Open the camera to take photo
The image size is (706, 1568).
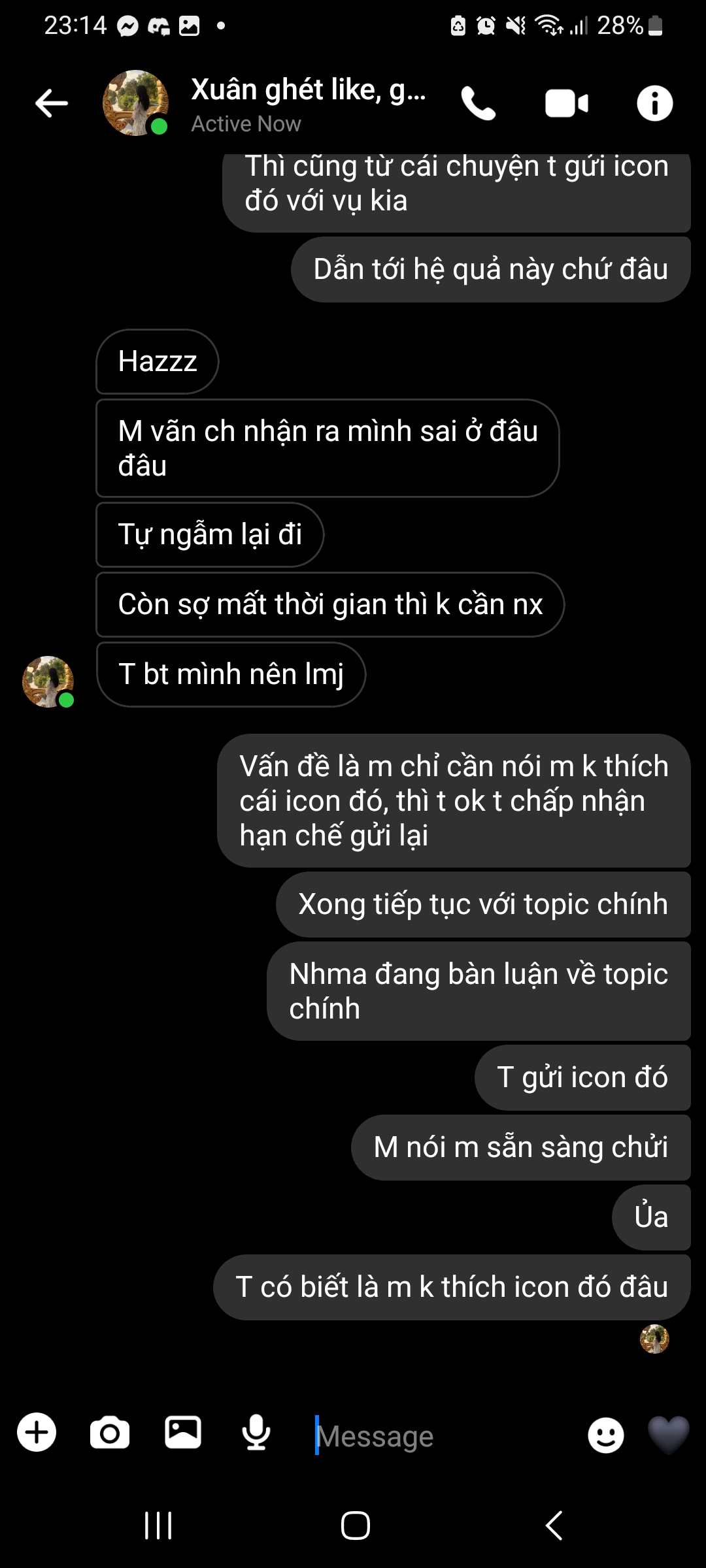[110, 1434]
